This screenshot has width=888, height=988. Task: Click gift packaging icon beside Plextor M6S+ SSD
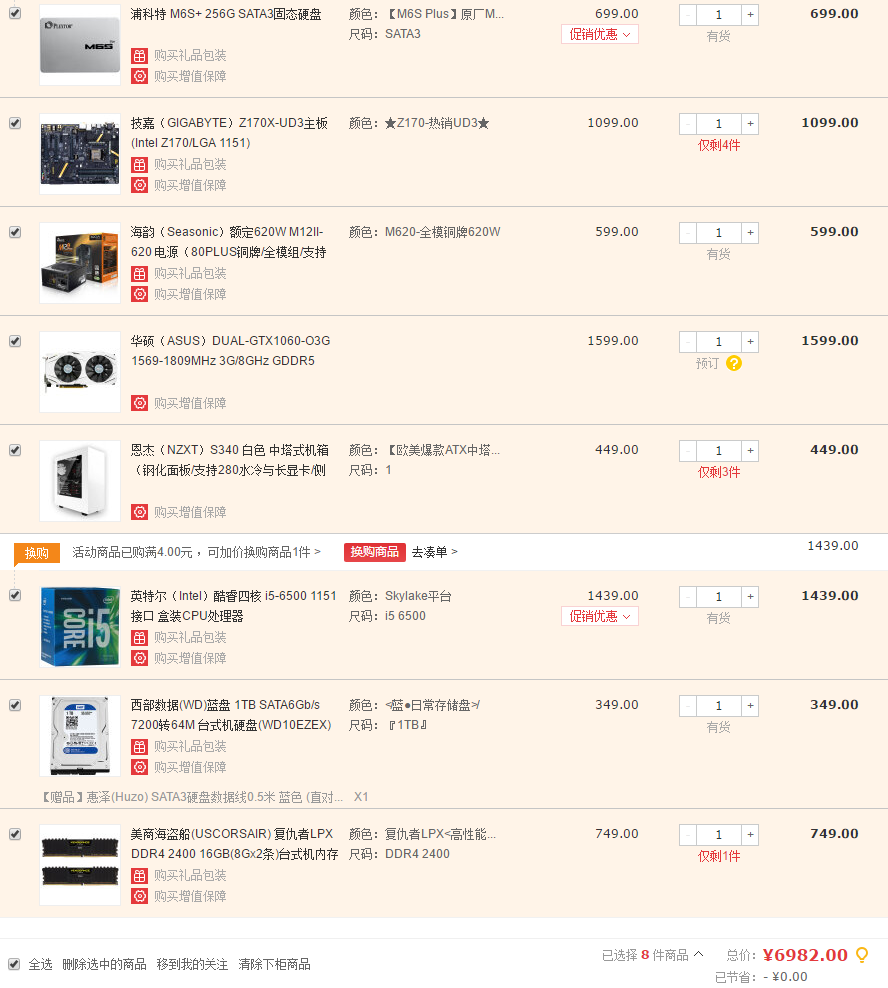140,56
